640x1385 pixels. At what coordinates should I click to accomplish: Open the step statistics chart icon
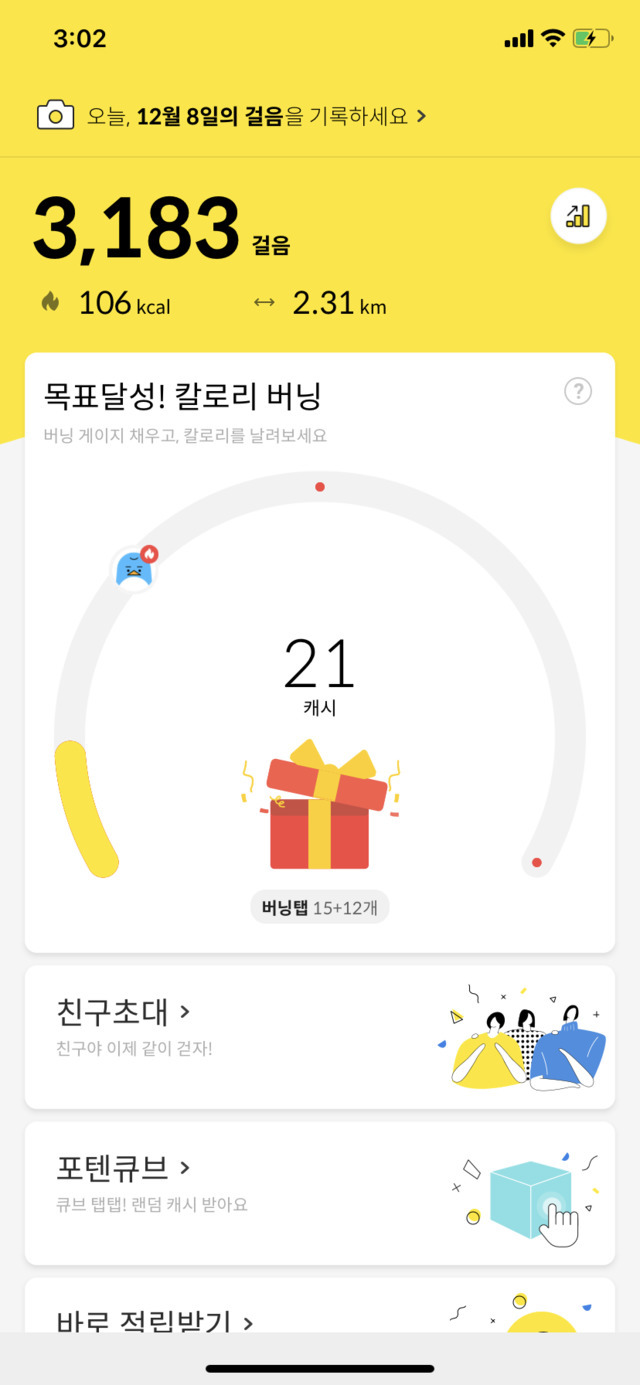pos(578,215)
